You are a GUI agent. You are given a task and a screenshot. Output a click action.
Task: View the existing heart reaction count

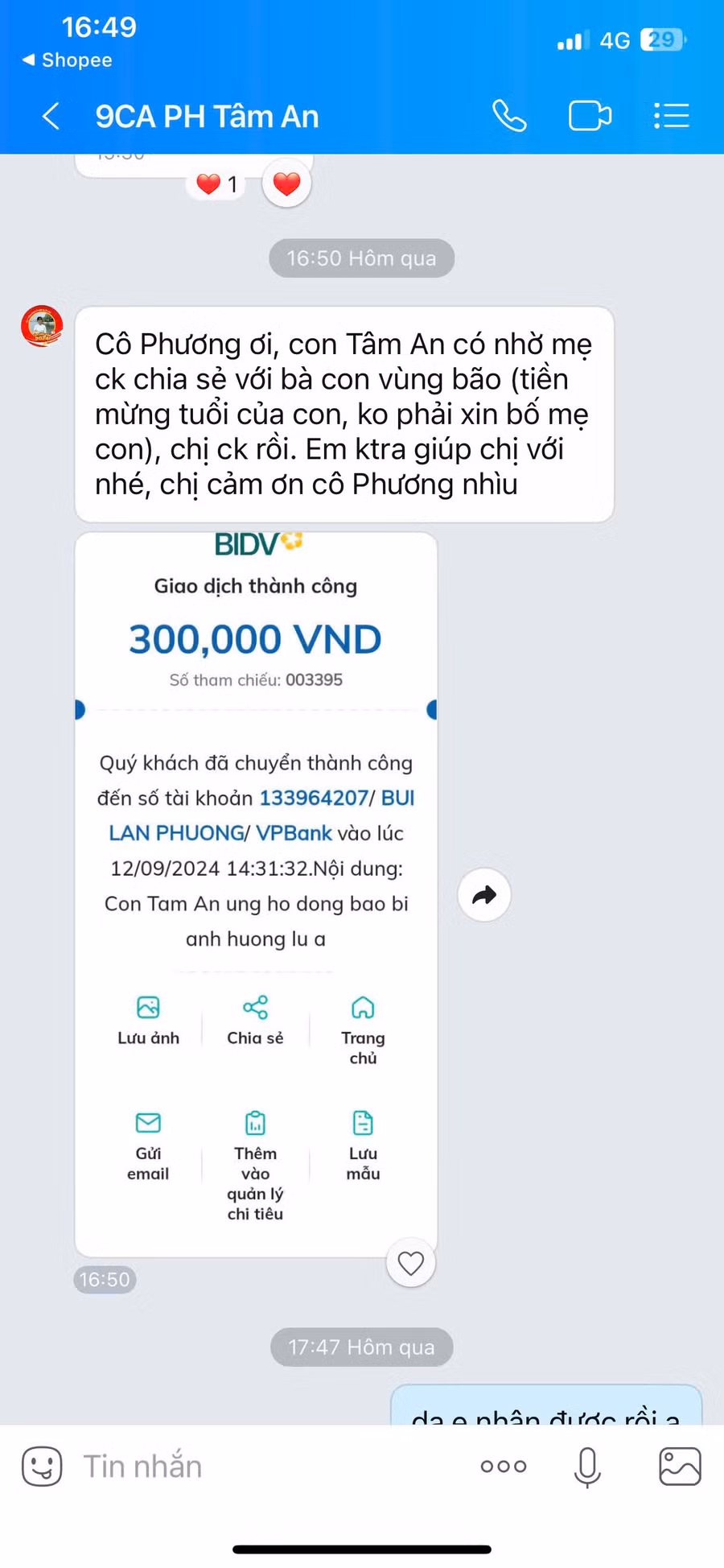pos(217,184)
